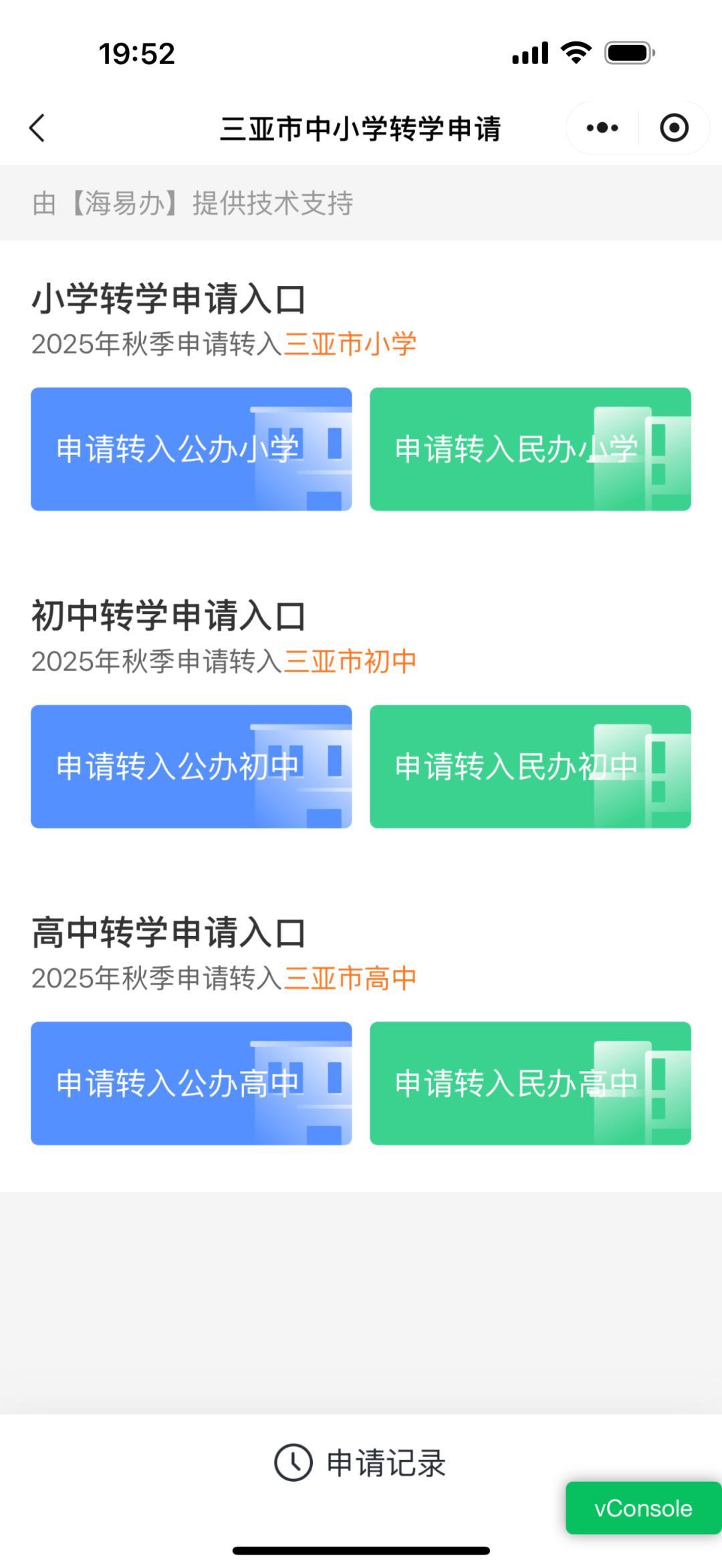Close the mini program with the circle icon

(x=674, y=128)
